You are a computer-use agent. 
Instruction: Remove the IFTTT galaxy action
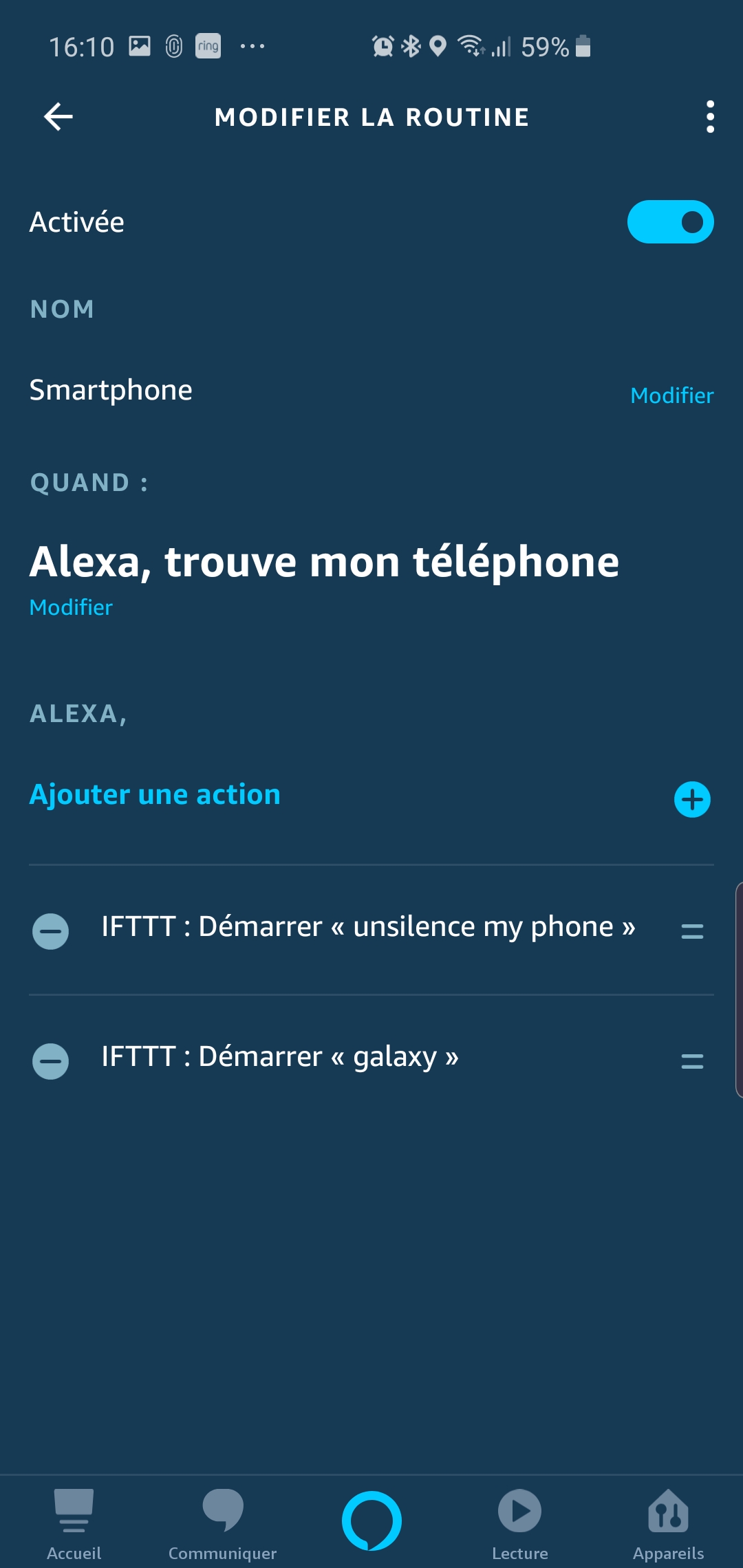(51, 1061)
